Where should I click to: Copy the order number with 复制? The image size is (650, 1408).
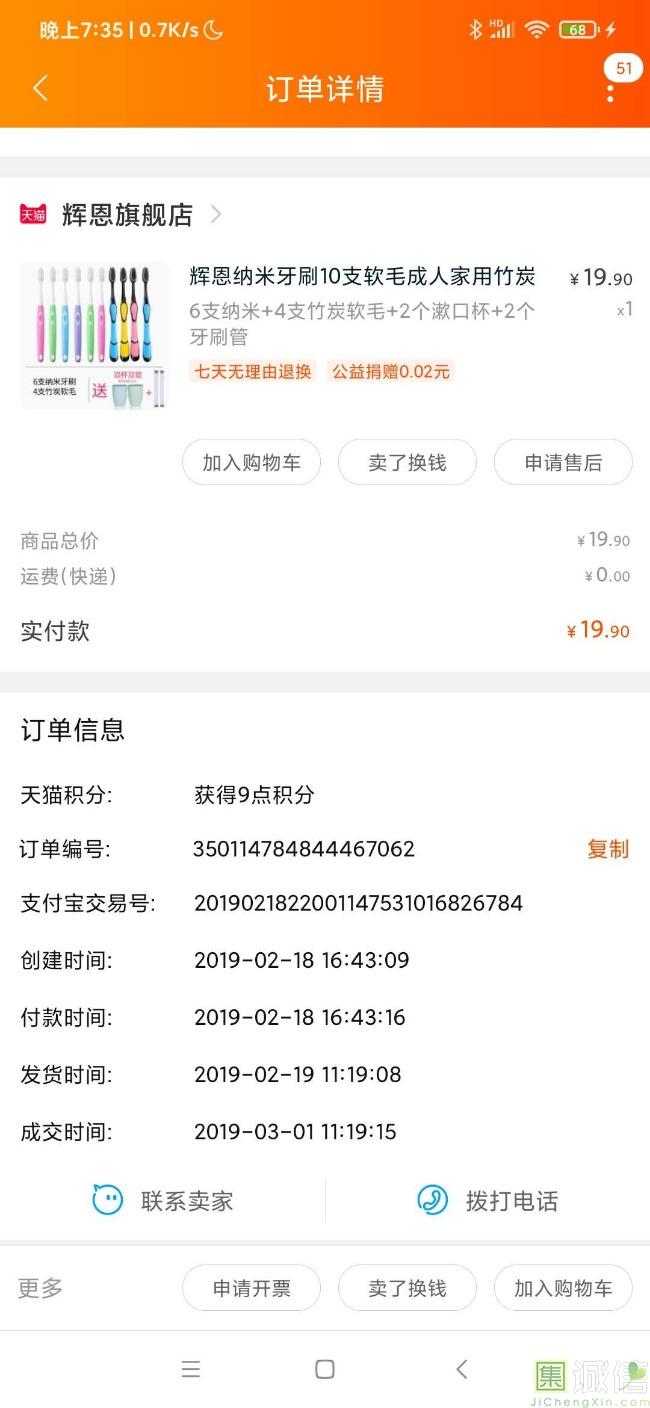coord(608,849)
